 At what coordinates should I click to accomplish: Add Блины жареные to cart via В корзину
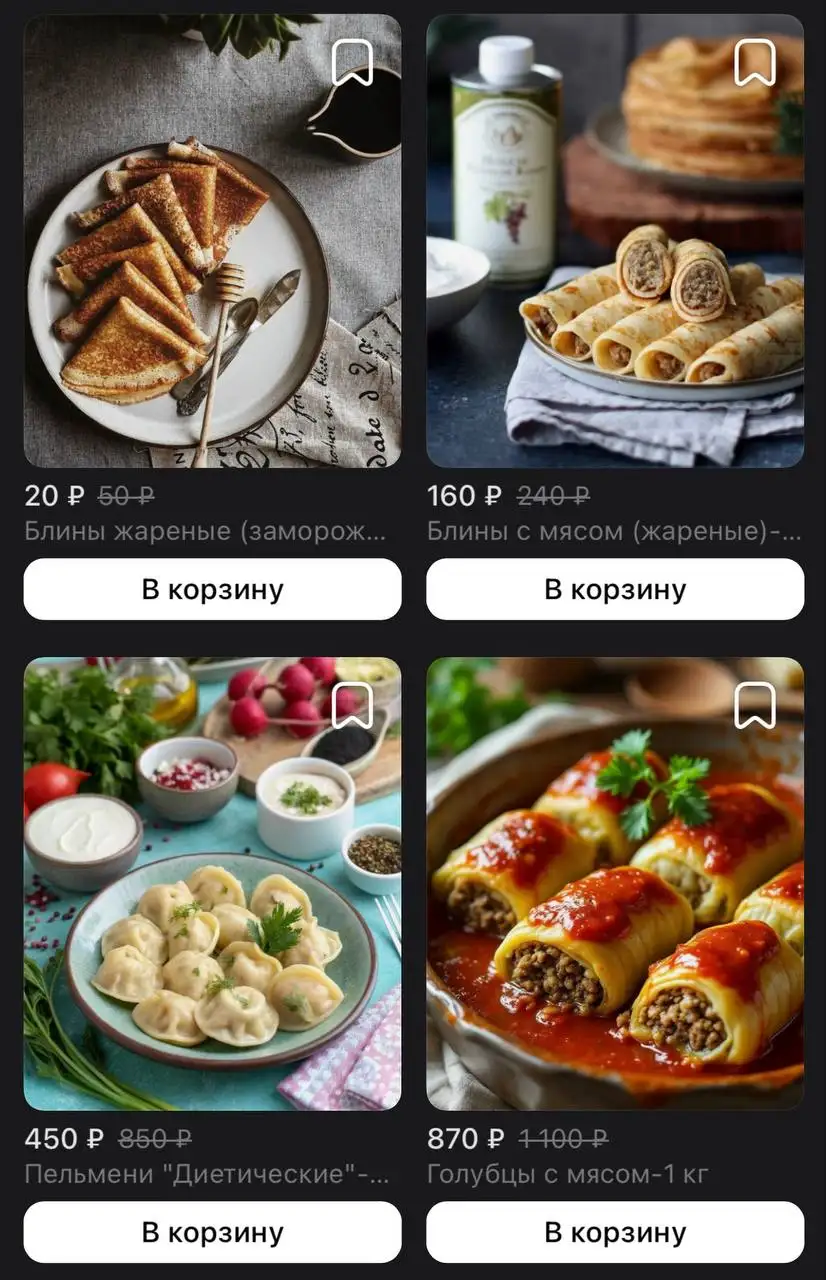click(211, 588)
